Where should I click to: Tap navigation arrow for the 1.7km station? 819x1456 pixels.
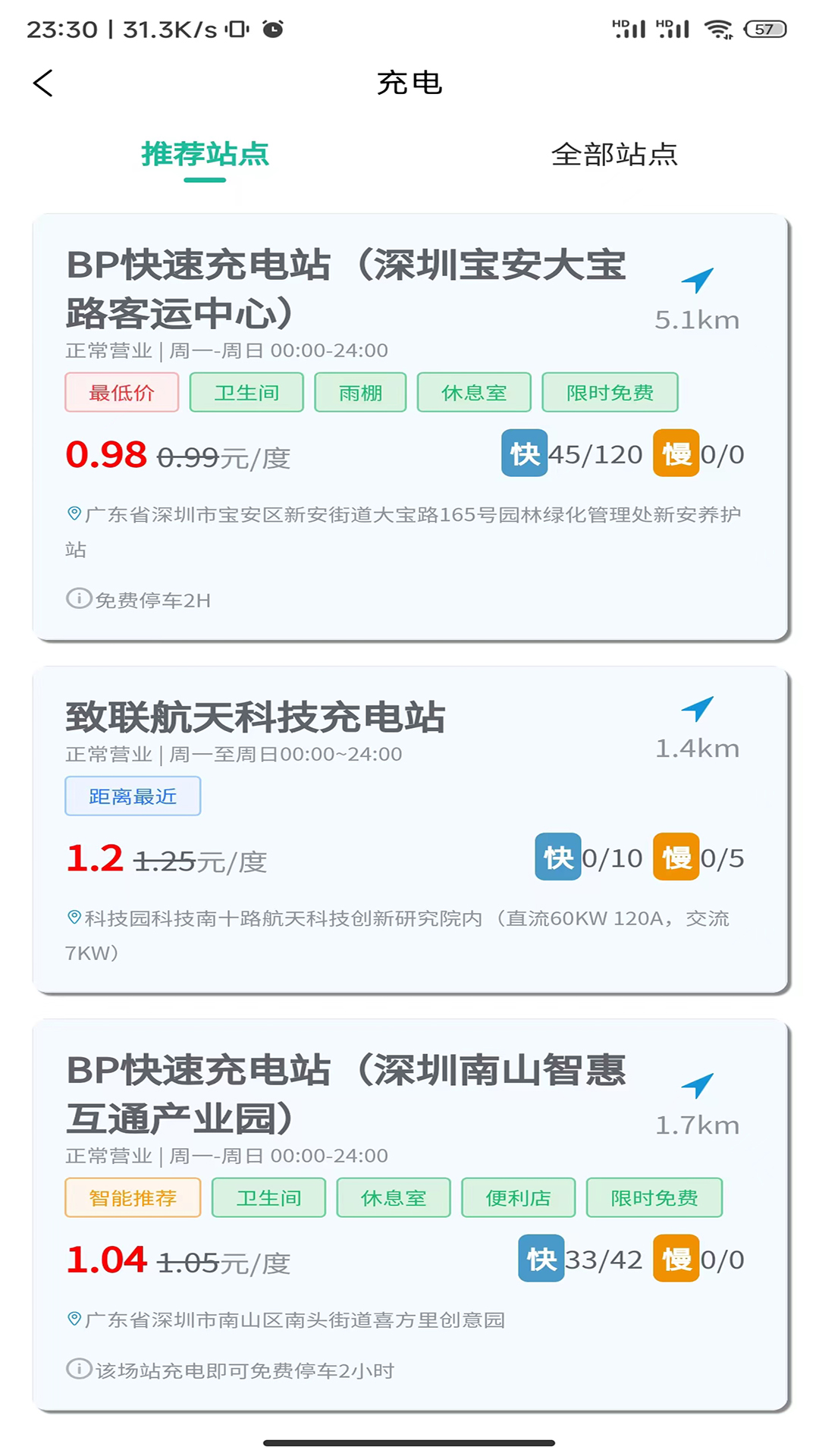tap(697, 1087)
